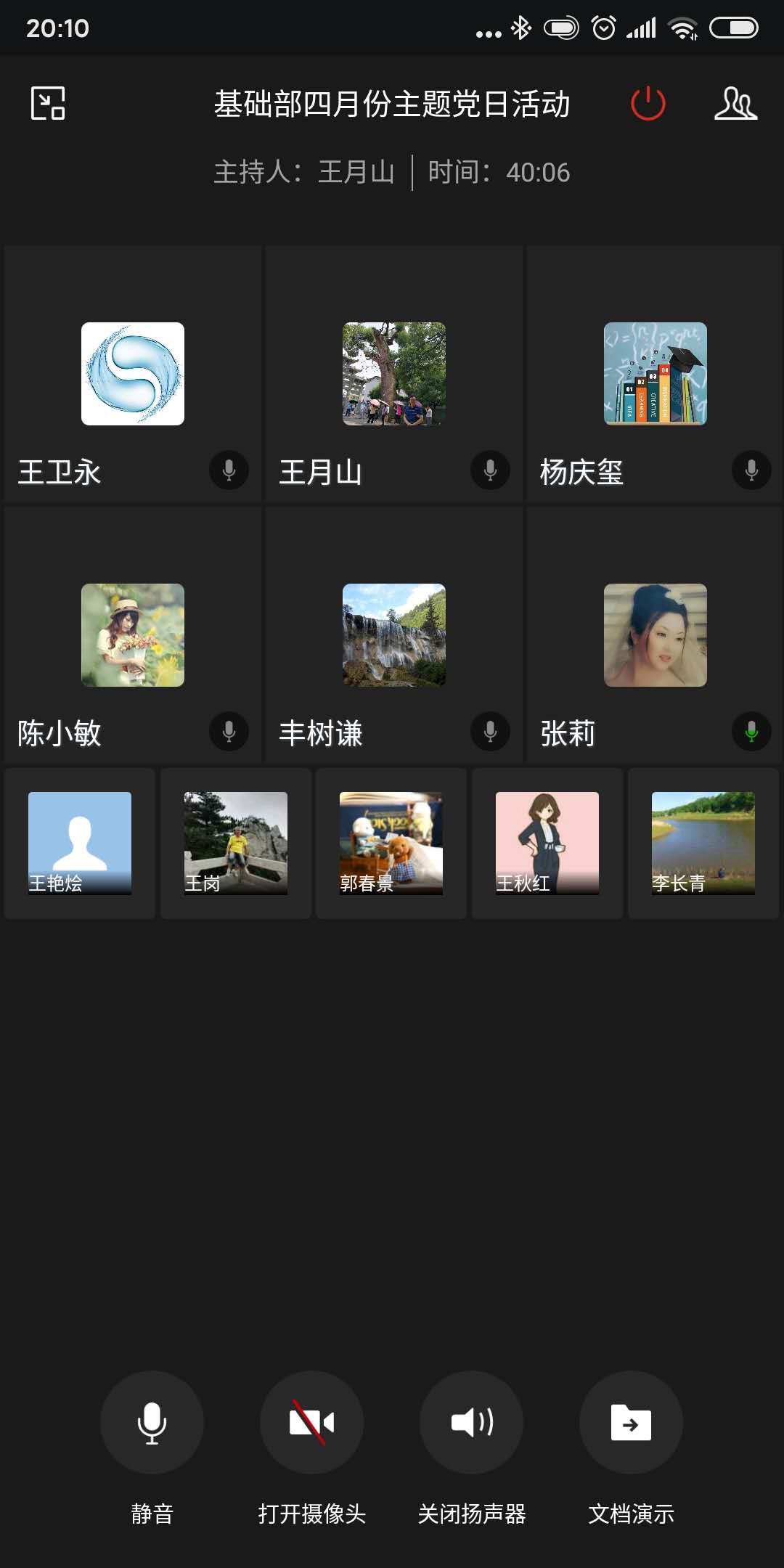
Task: Open small tile of 王岗
Action: click(236, 843)
